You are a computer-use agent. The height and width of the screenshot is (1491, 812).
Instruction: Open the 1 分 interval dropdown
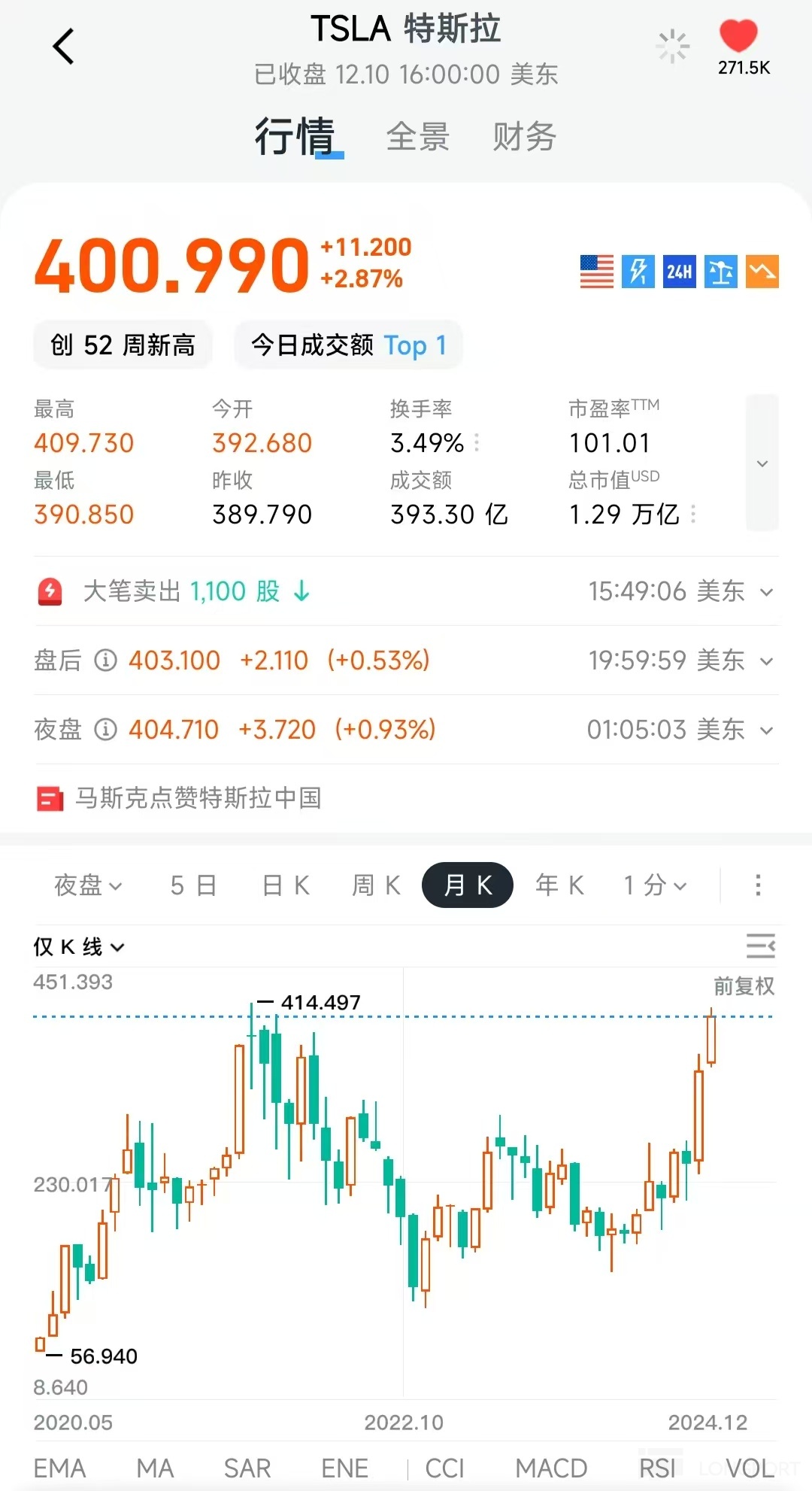pos(655,885)
